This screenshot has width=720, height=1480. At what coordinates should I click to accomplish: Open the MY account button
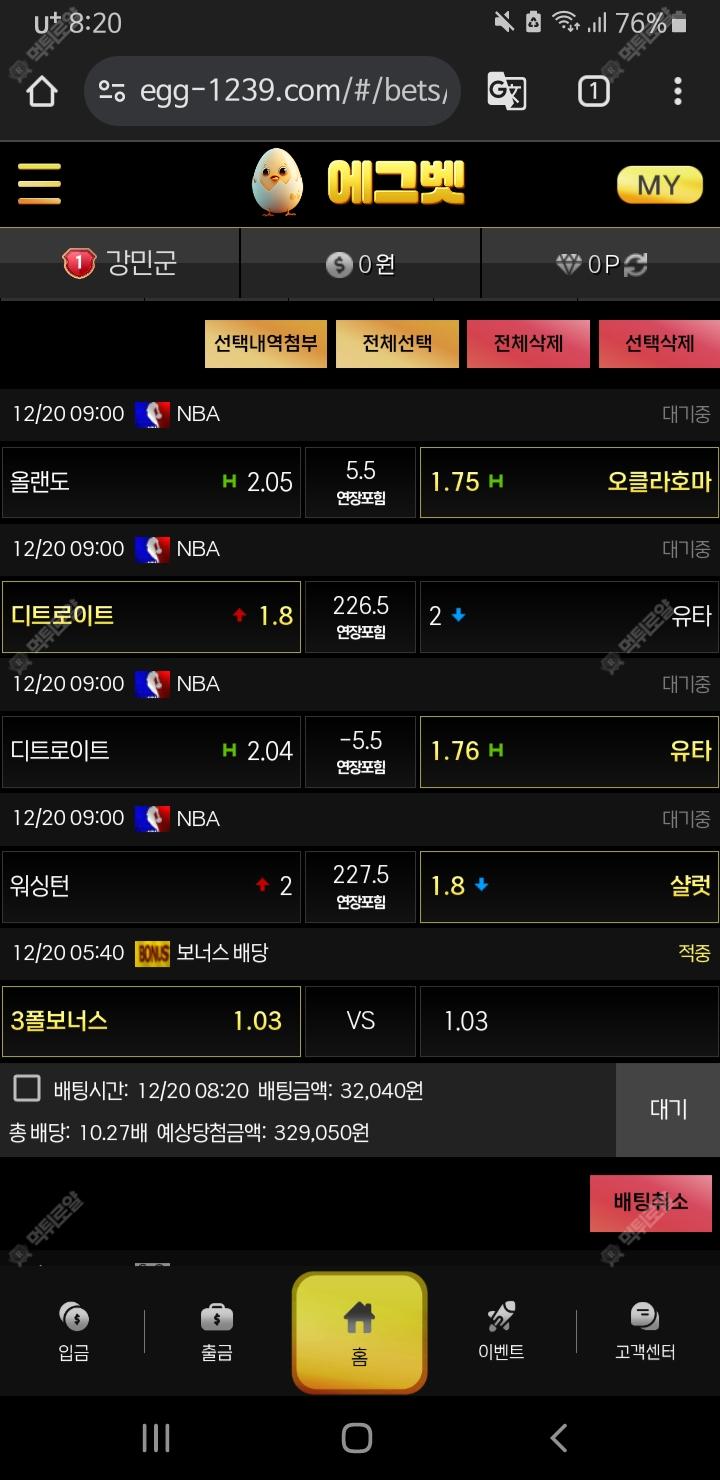tap(659, 185)
